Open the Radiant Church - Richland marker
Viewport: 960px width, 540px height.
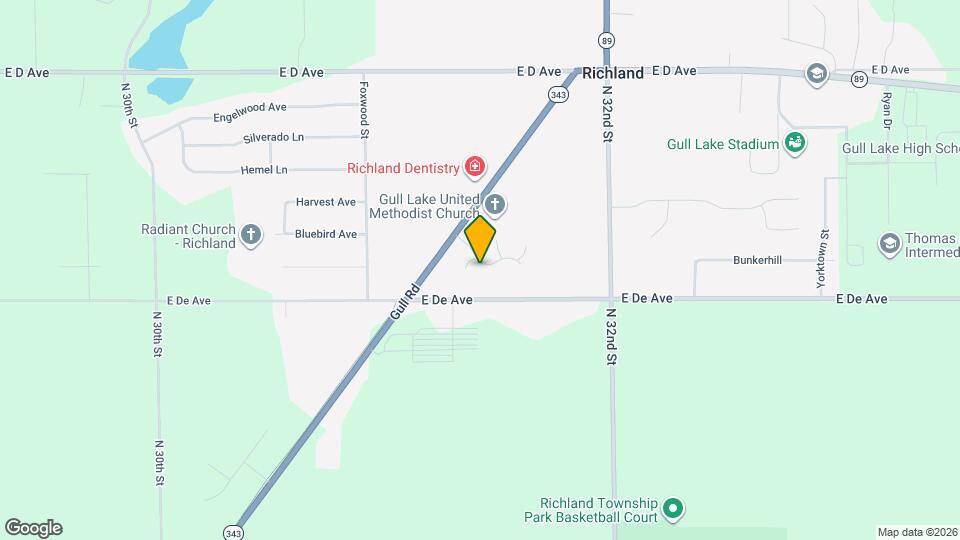(x=251, y=236)
